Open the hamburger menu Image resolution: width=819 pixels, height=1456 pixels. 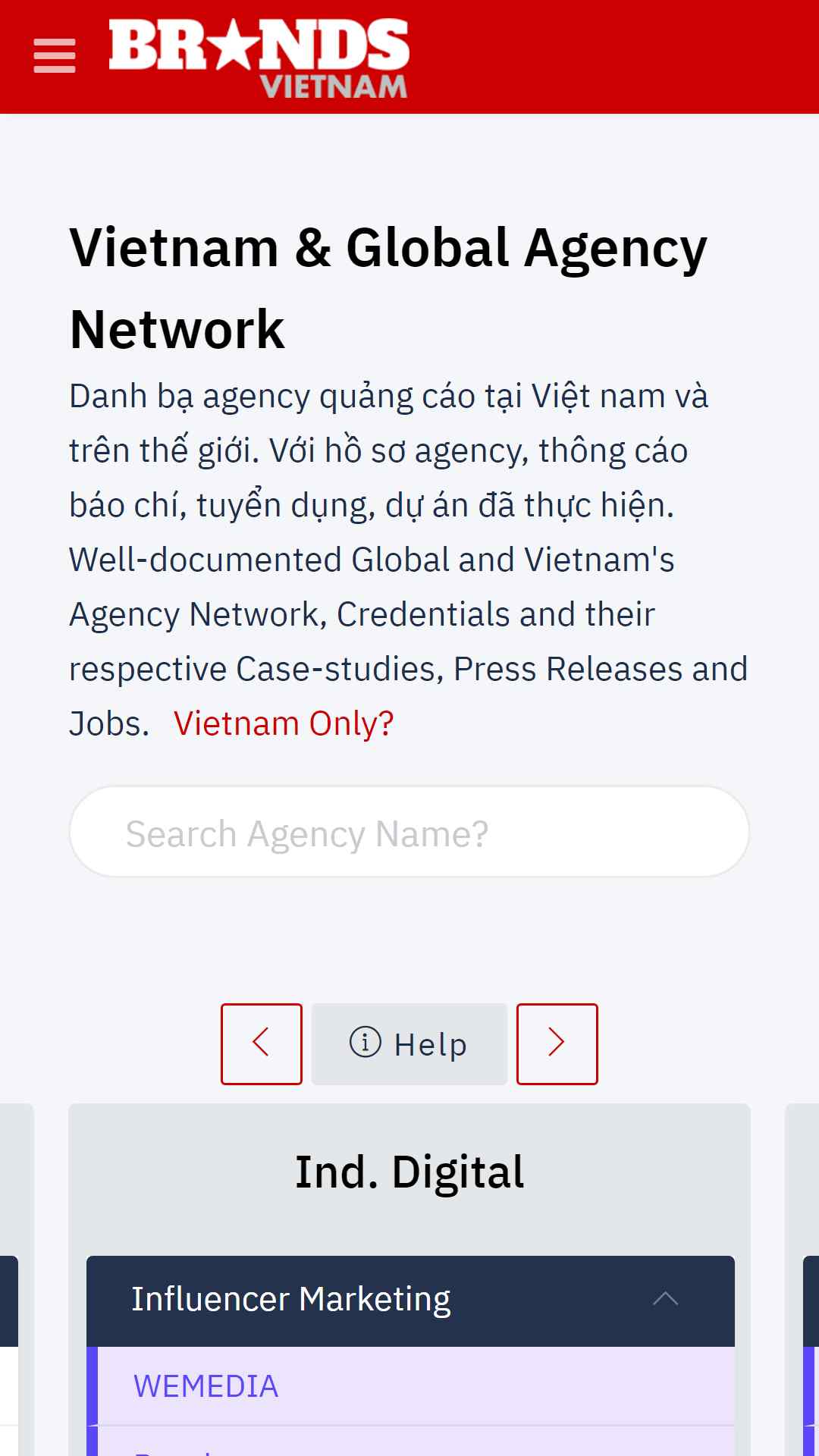[55, 56]
